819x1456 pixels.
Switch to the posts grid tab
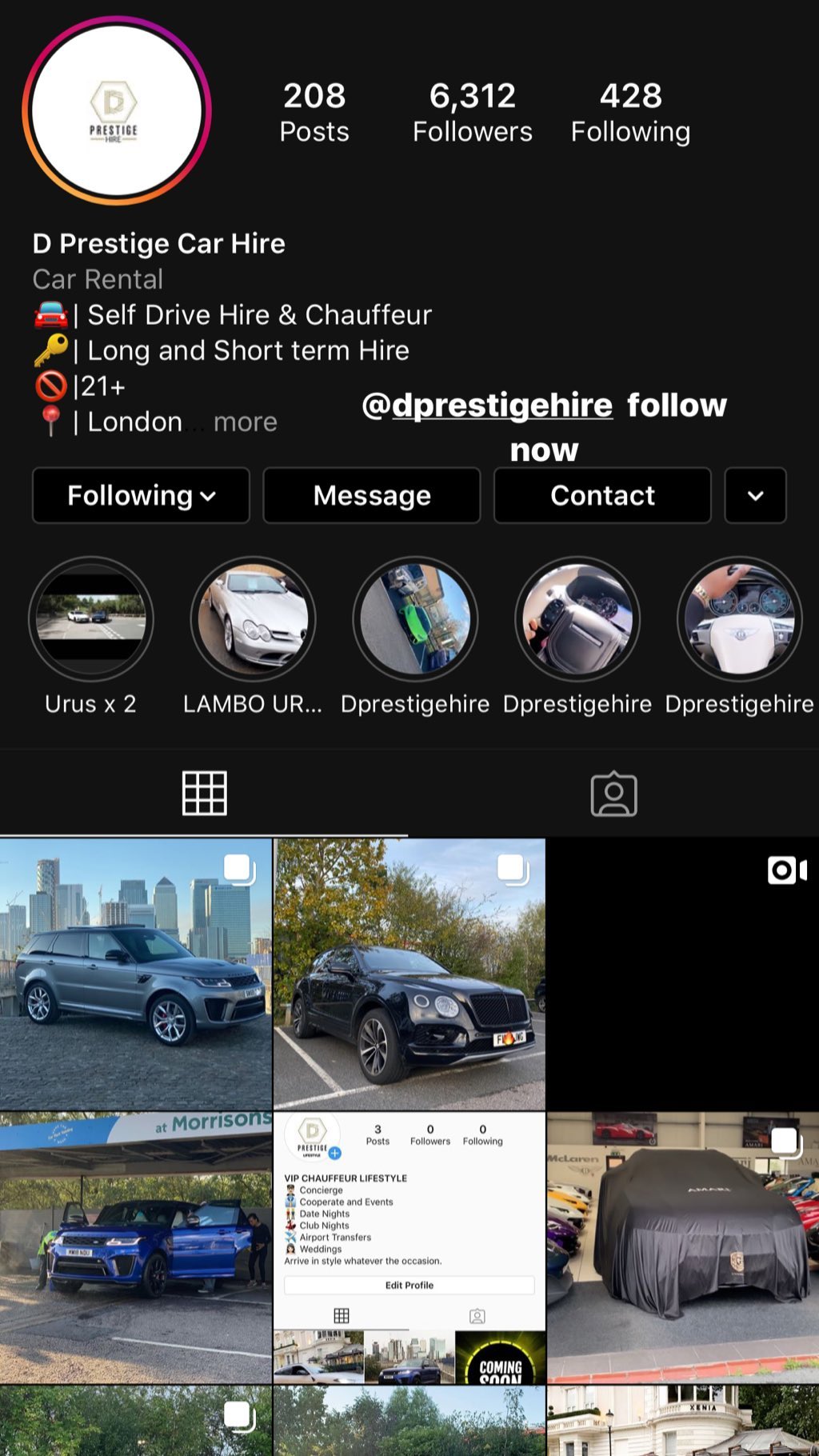[205, 794]
